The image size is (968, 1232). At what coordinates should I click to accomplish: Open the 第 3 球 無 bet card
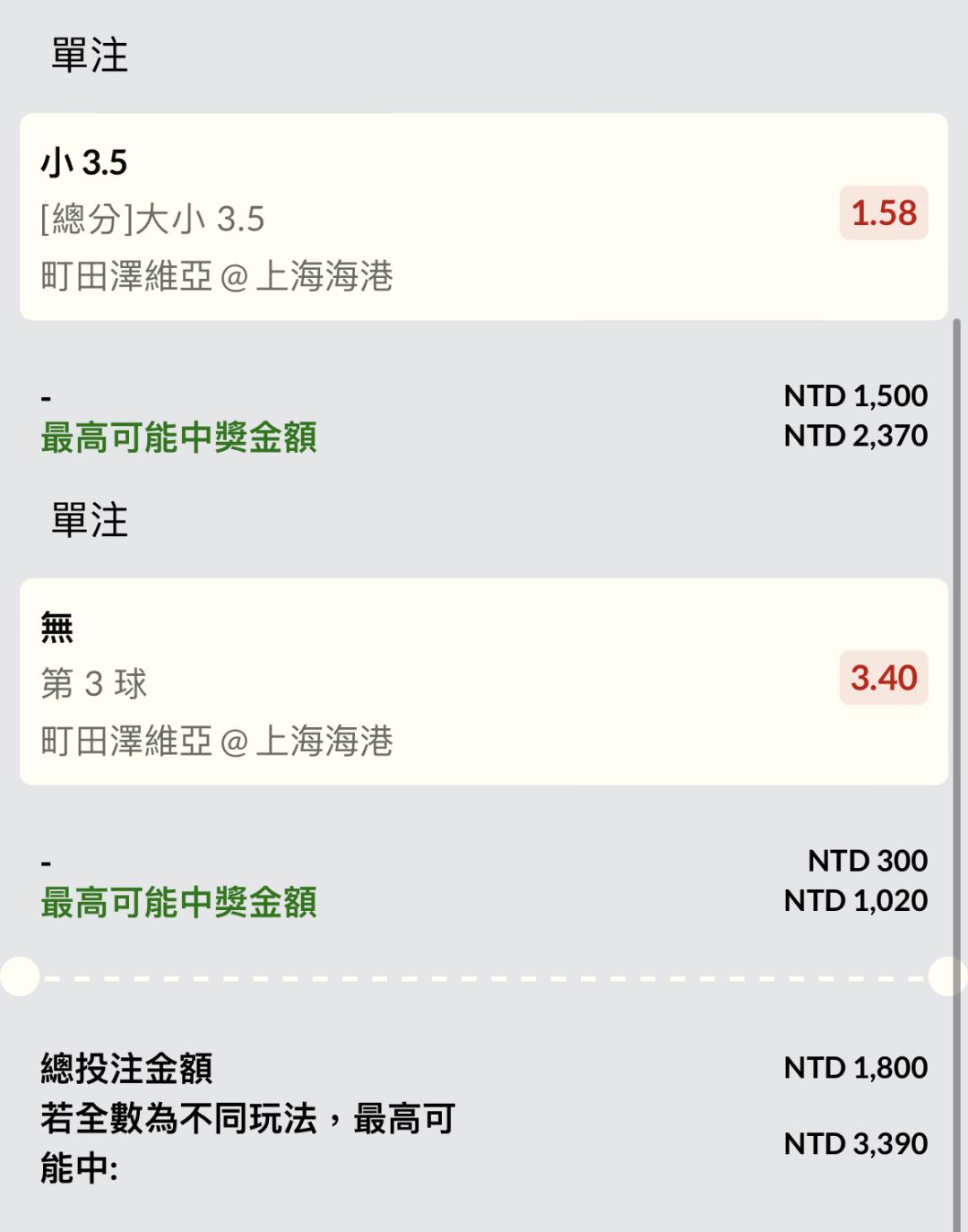pos(483,681)
